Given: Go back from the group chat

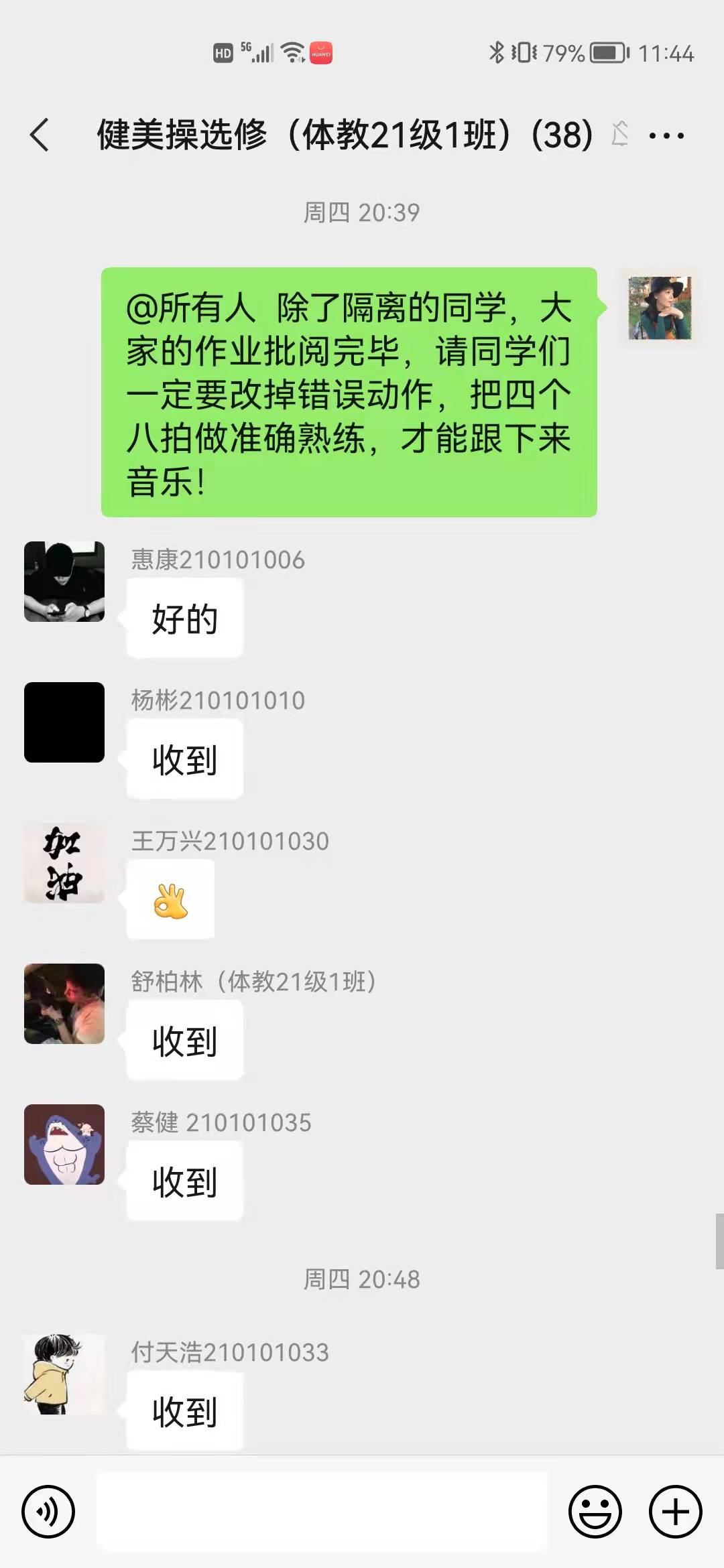Looking at the screenshot, I should 40,135.
